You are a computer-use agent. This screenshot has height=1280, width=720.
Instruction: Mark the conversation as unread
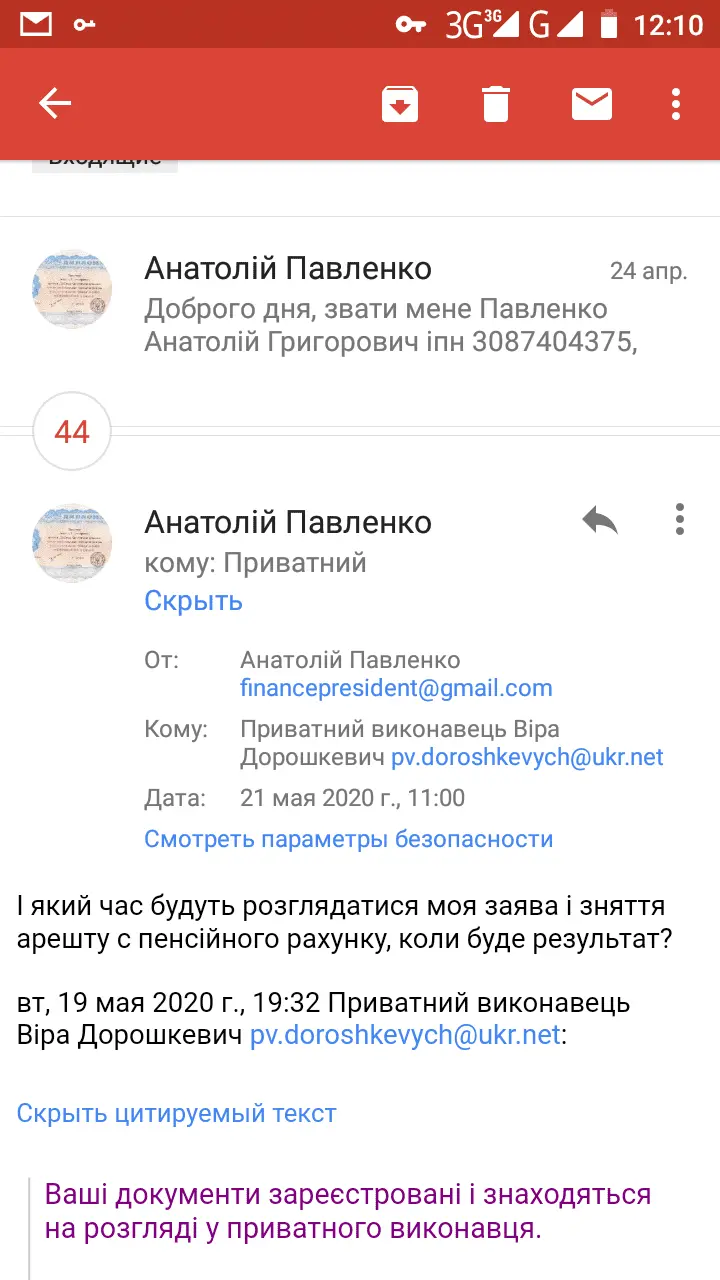(x=592, y=103)
